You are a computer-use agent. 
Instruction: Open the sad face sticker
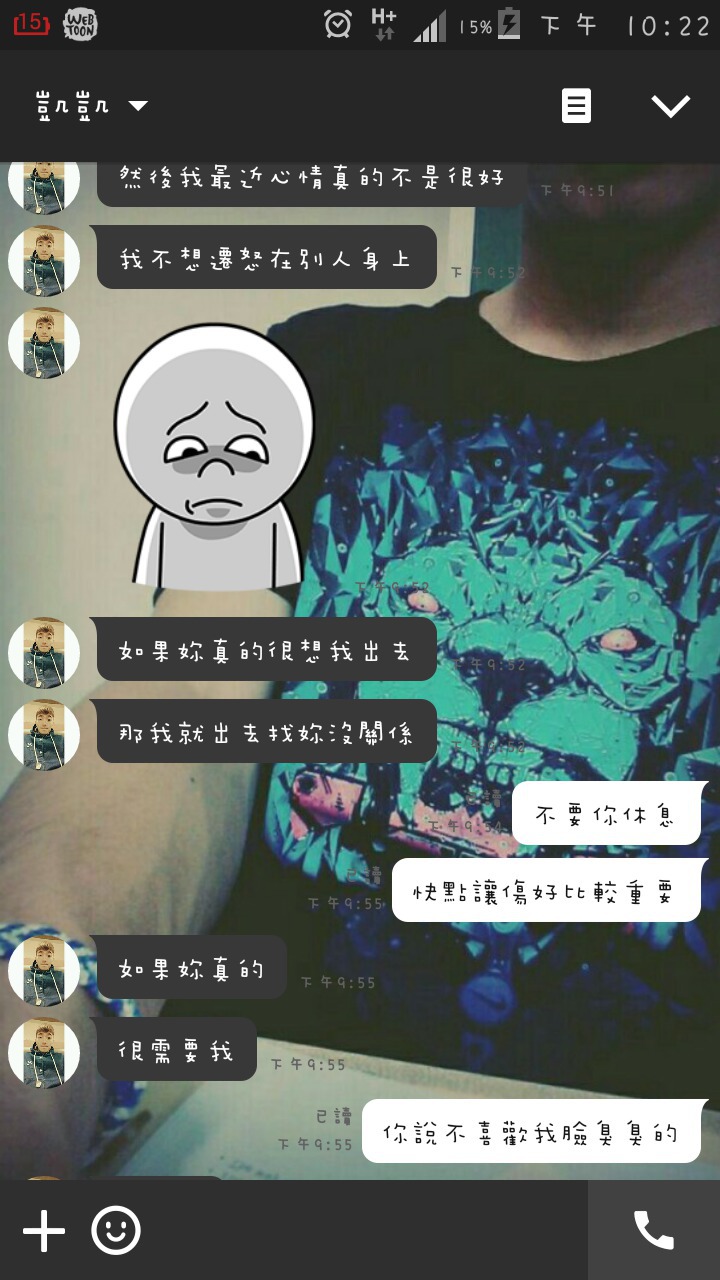[x=214, y=455]
